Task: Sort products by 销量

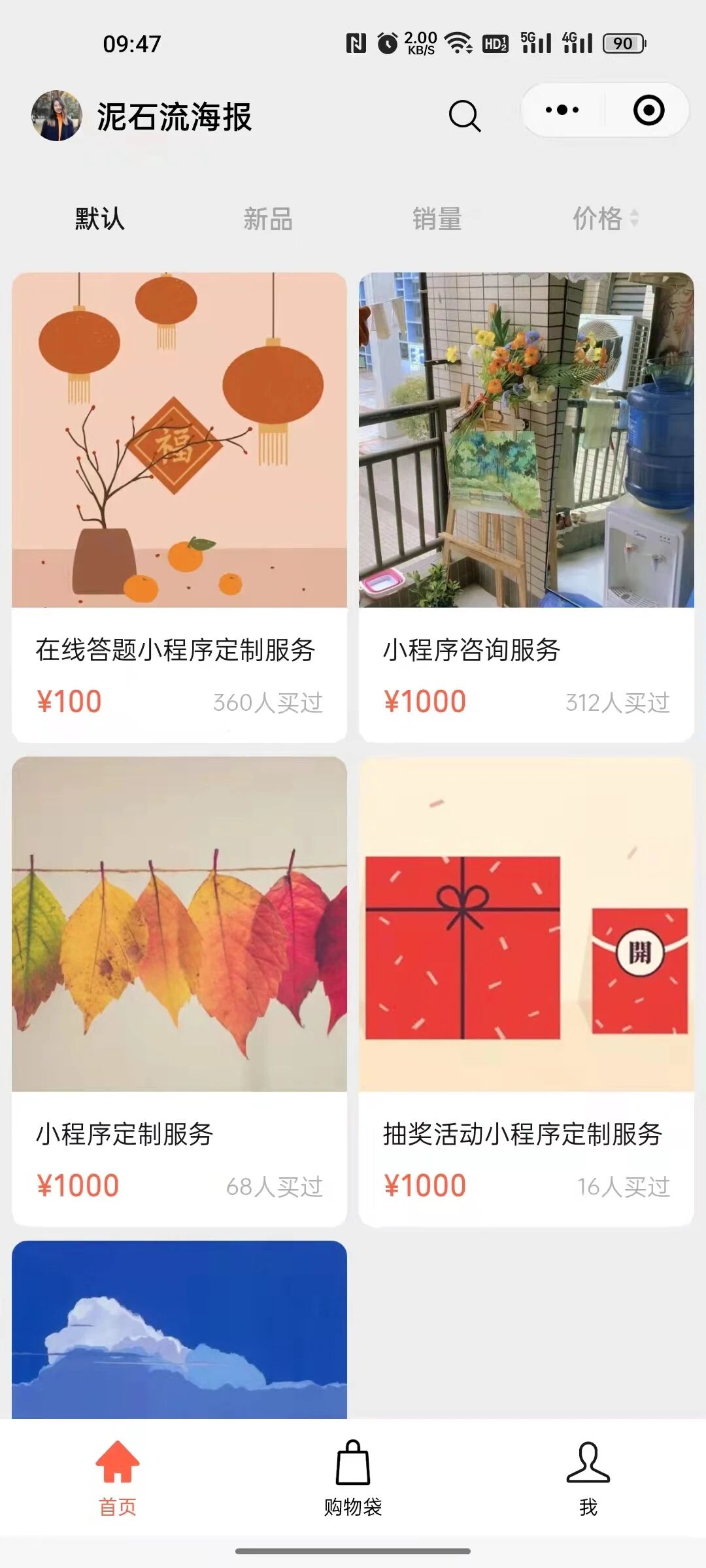Action: (437, 218)
